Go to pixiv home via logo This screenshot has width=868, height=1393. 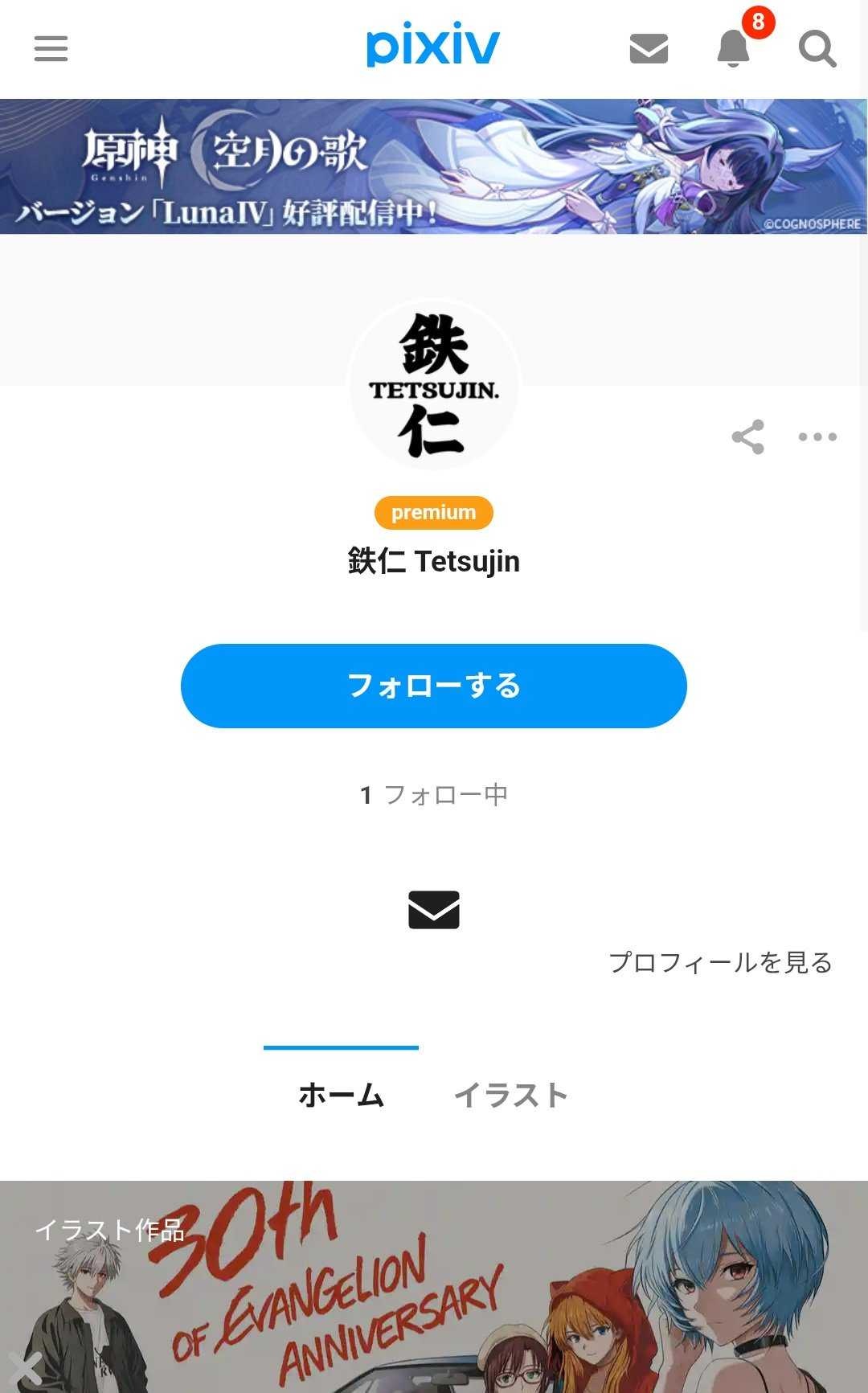(433, 46)
